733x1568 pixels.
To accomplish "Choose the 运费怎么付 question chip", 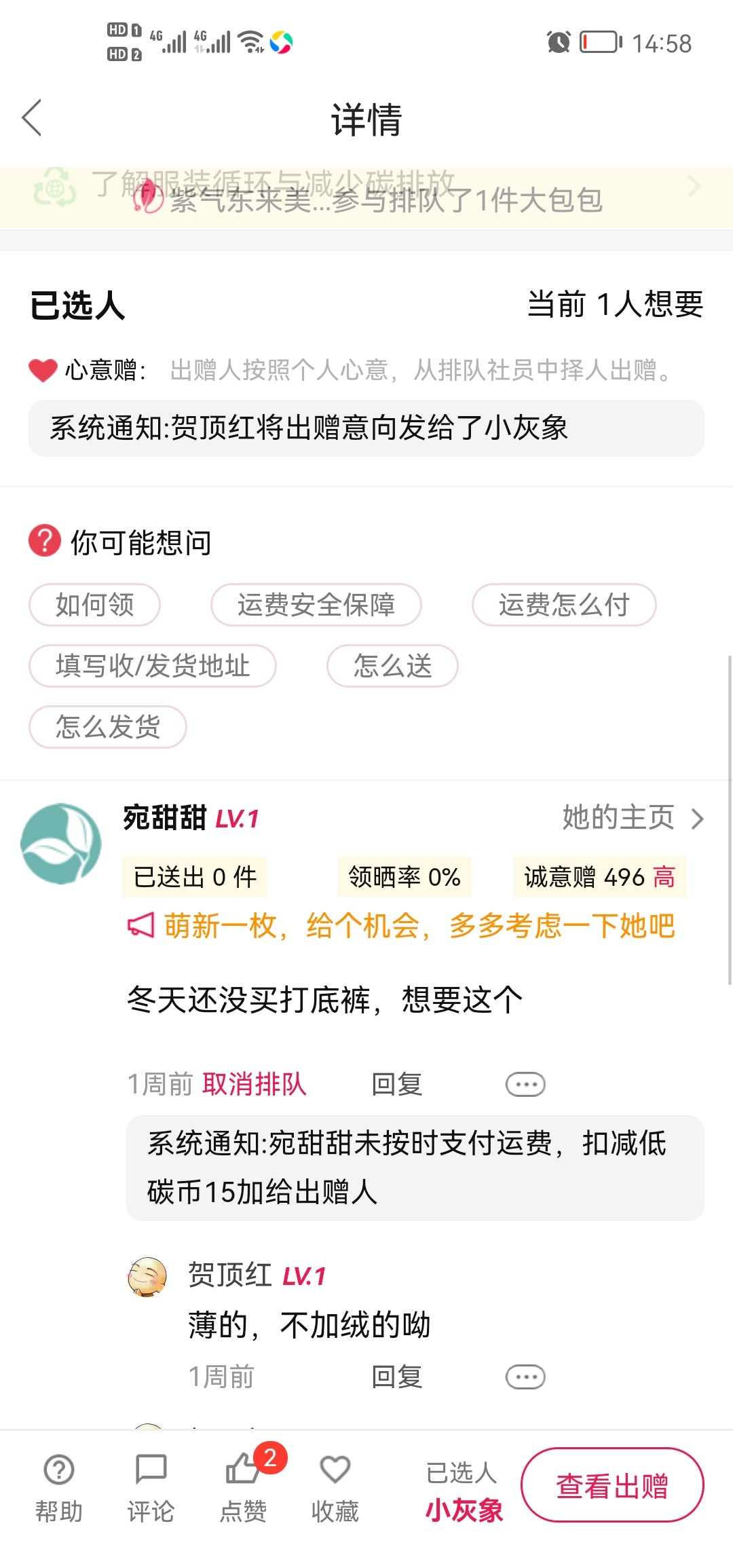I will [x=564, y=605].
